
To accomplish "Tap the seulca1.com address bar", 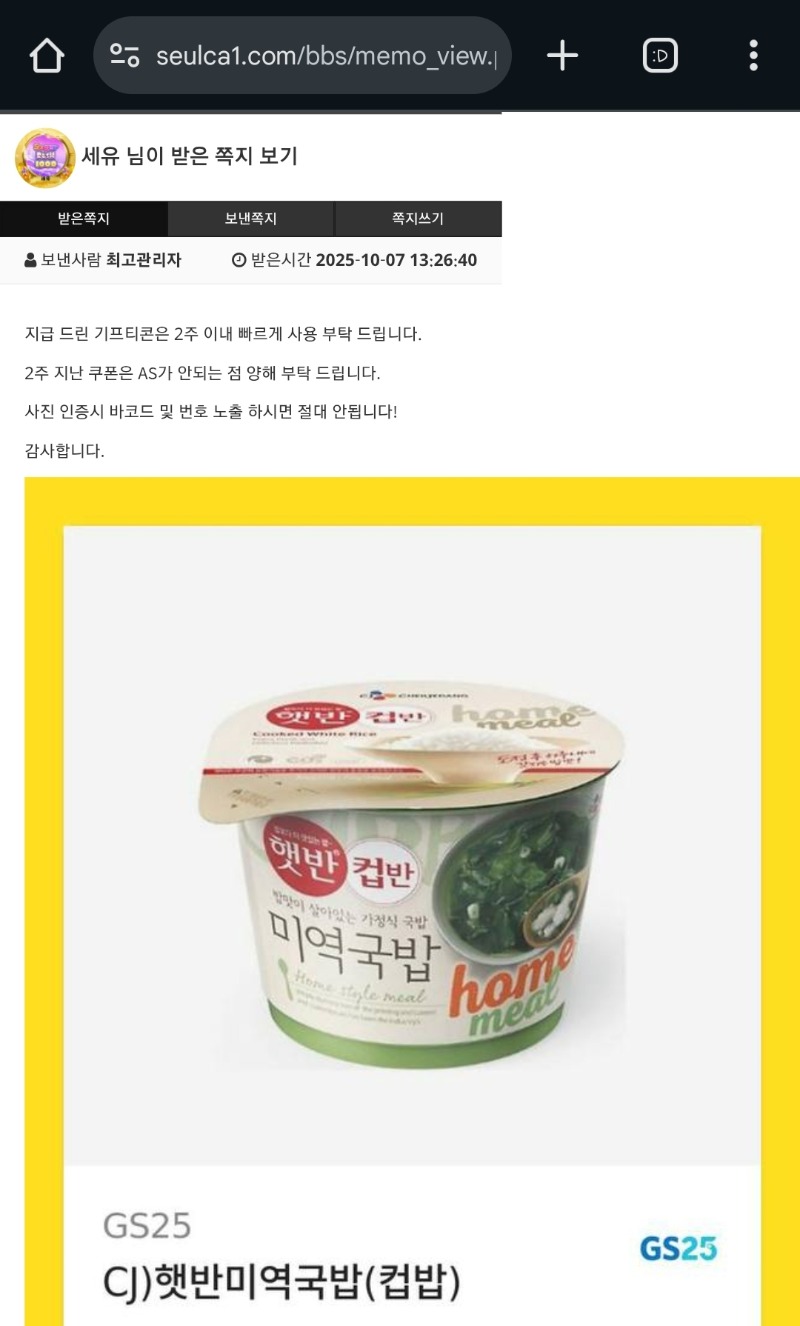I will click(x=325, y=56).
